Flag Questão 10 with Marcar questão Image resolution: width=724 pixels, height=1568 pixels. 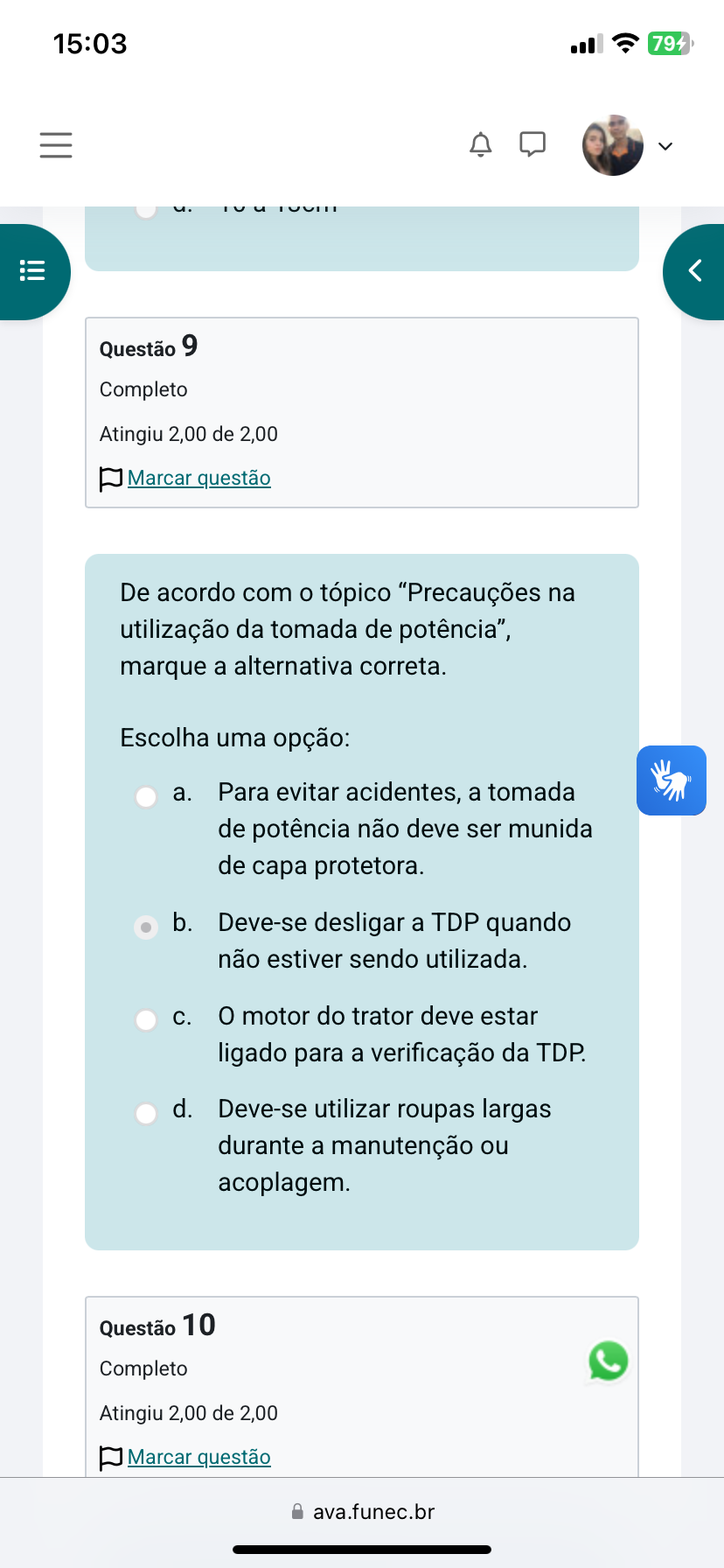point(198,1458)
